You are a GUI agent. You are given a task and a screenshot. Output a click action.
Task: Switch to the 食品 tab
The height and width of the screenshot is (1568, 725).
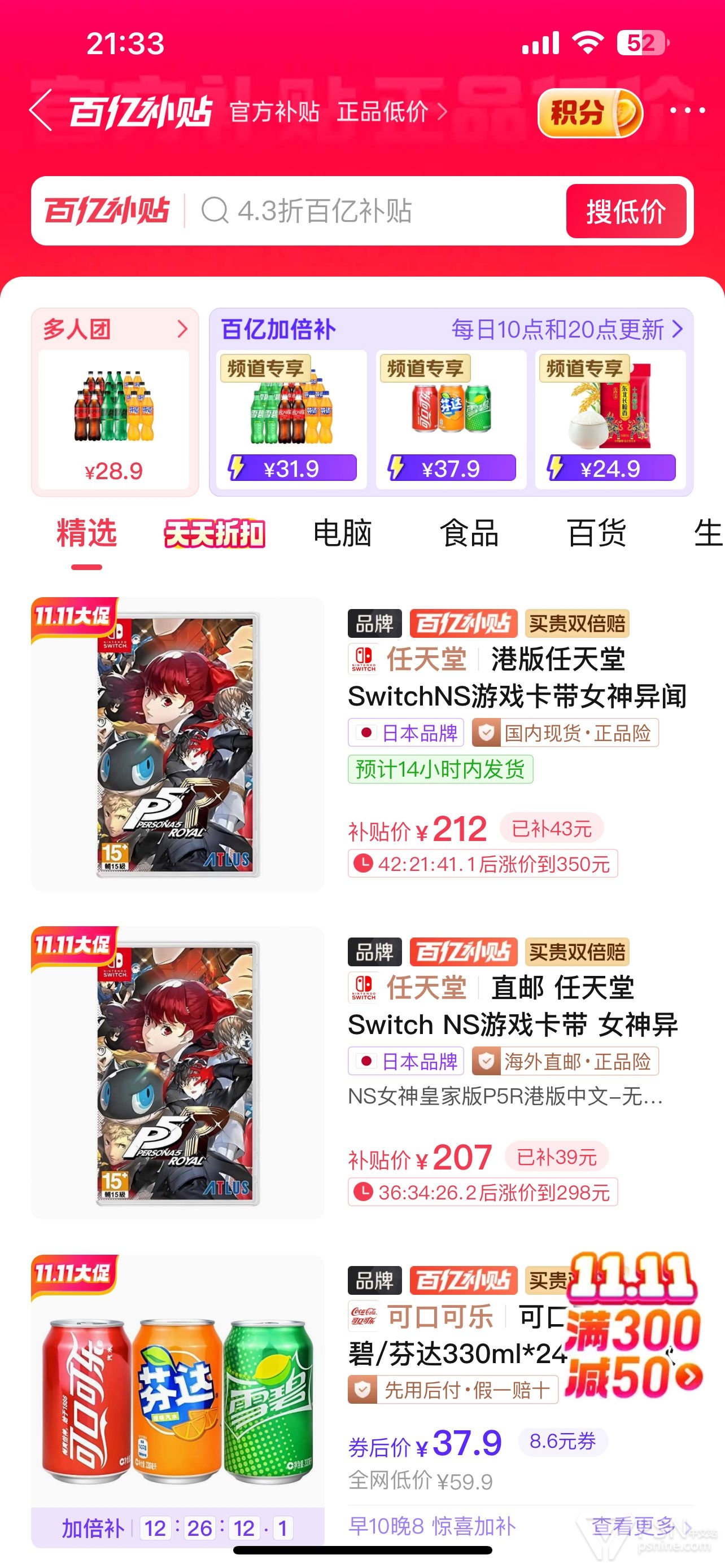pyautogui.click(x=469, y=534)
